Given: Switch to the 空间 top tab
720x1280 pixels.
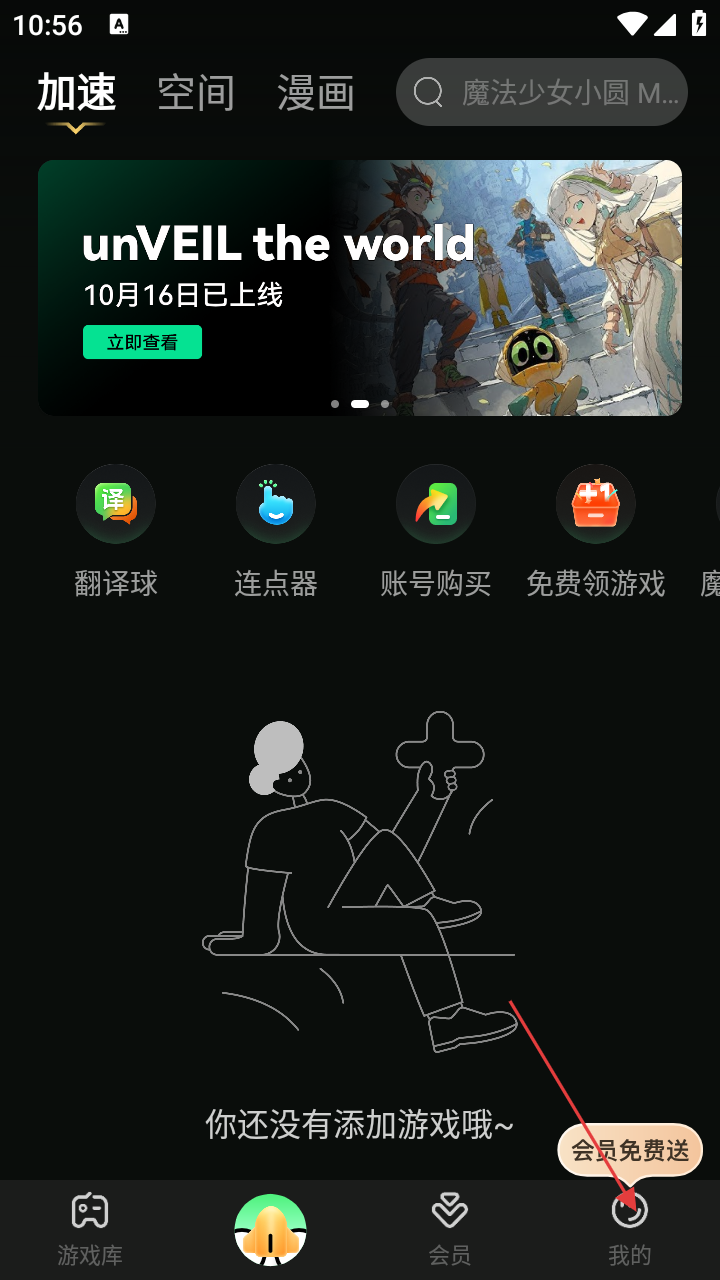Looking at the screenshot, I should pos(196,93).
